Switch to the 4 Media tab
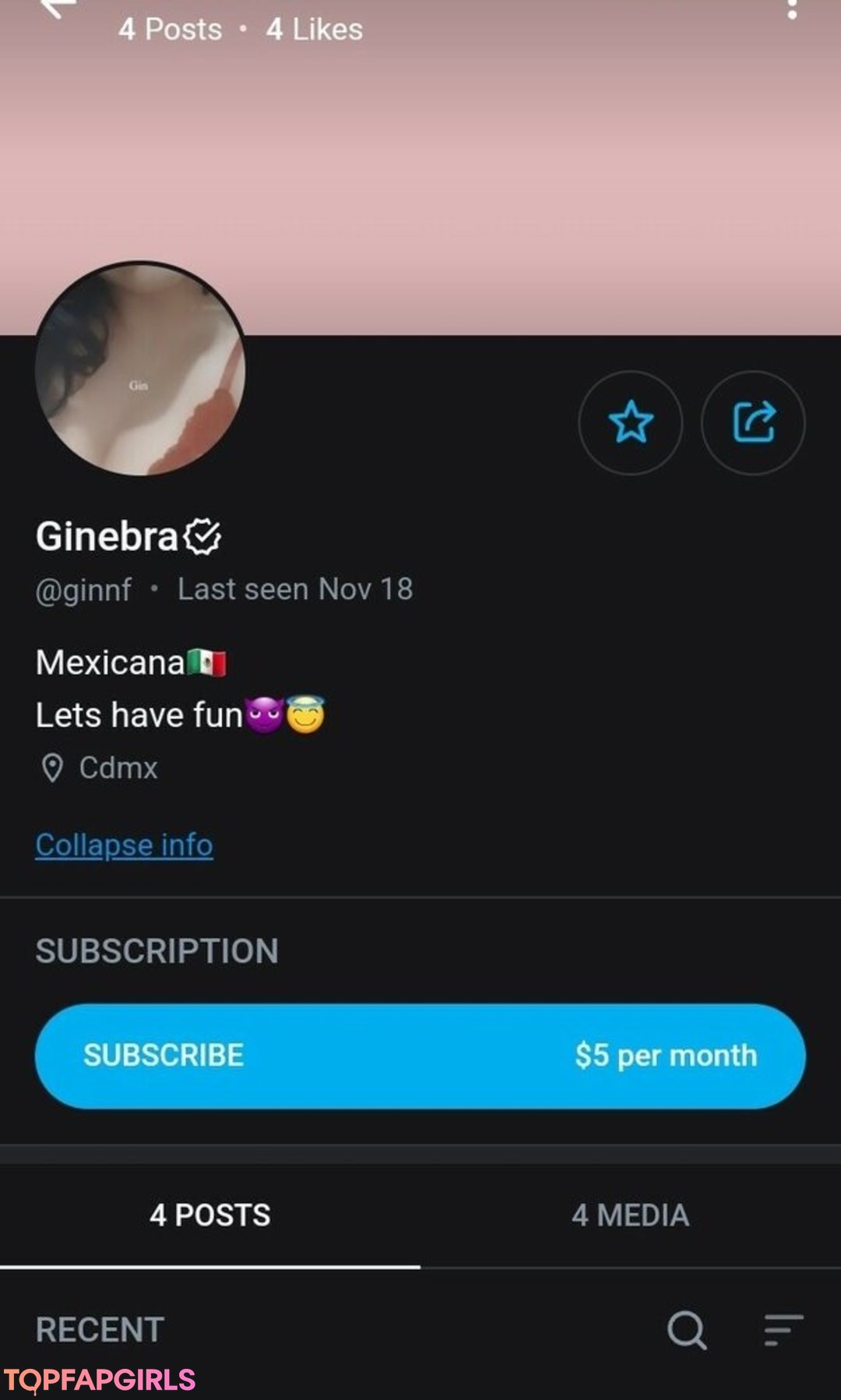Image resolution: width=841 pixels, height=1400 pixels. click(x=630, y=1215)
